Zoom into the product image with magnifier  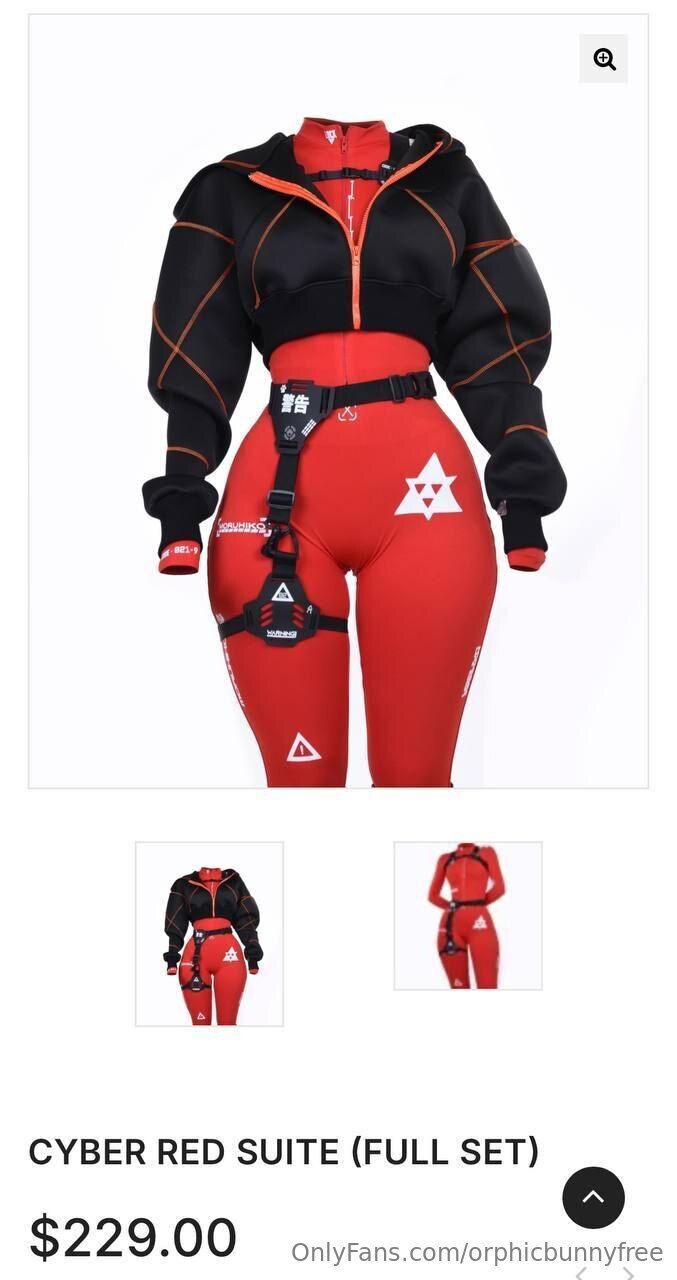click(x=604, y=59)
